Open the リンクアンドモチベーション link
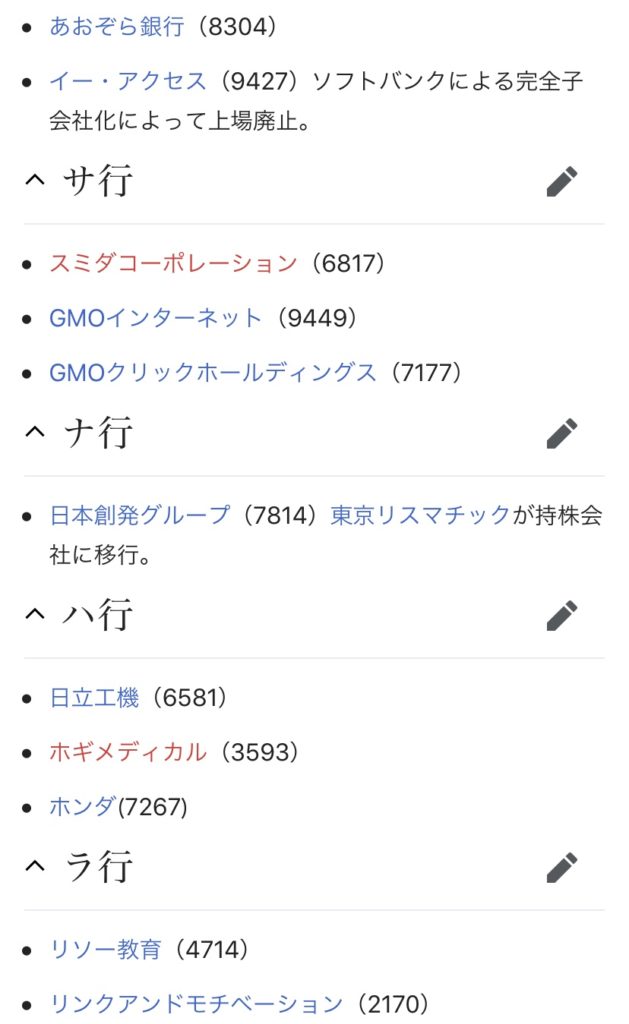Viewport: 629px width, 1024px height. click(196, 1004)
